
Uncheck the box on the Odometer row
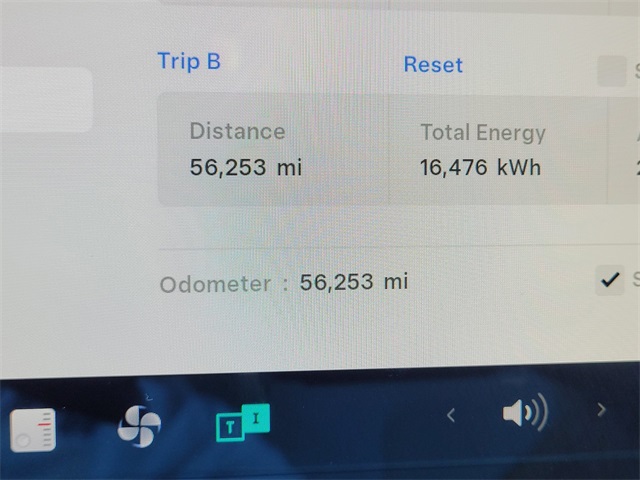tap(609, 280)
